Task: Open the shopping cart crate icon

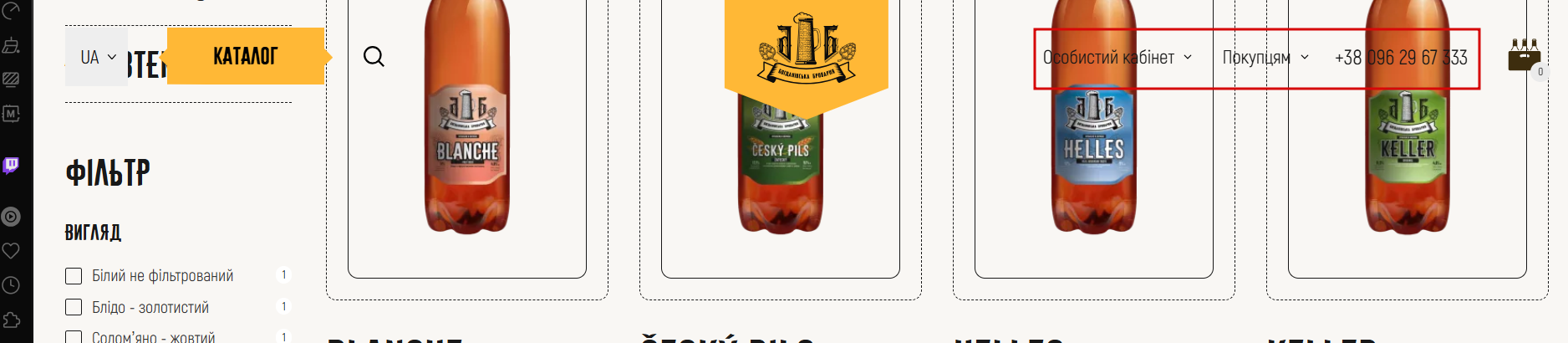Action: [1524, 55]
